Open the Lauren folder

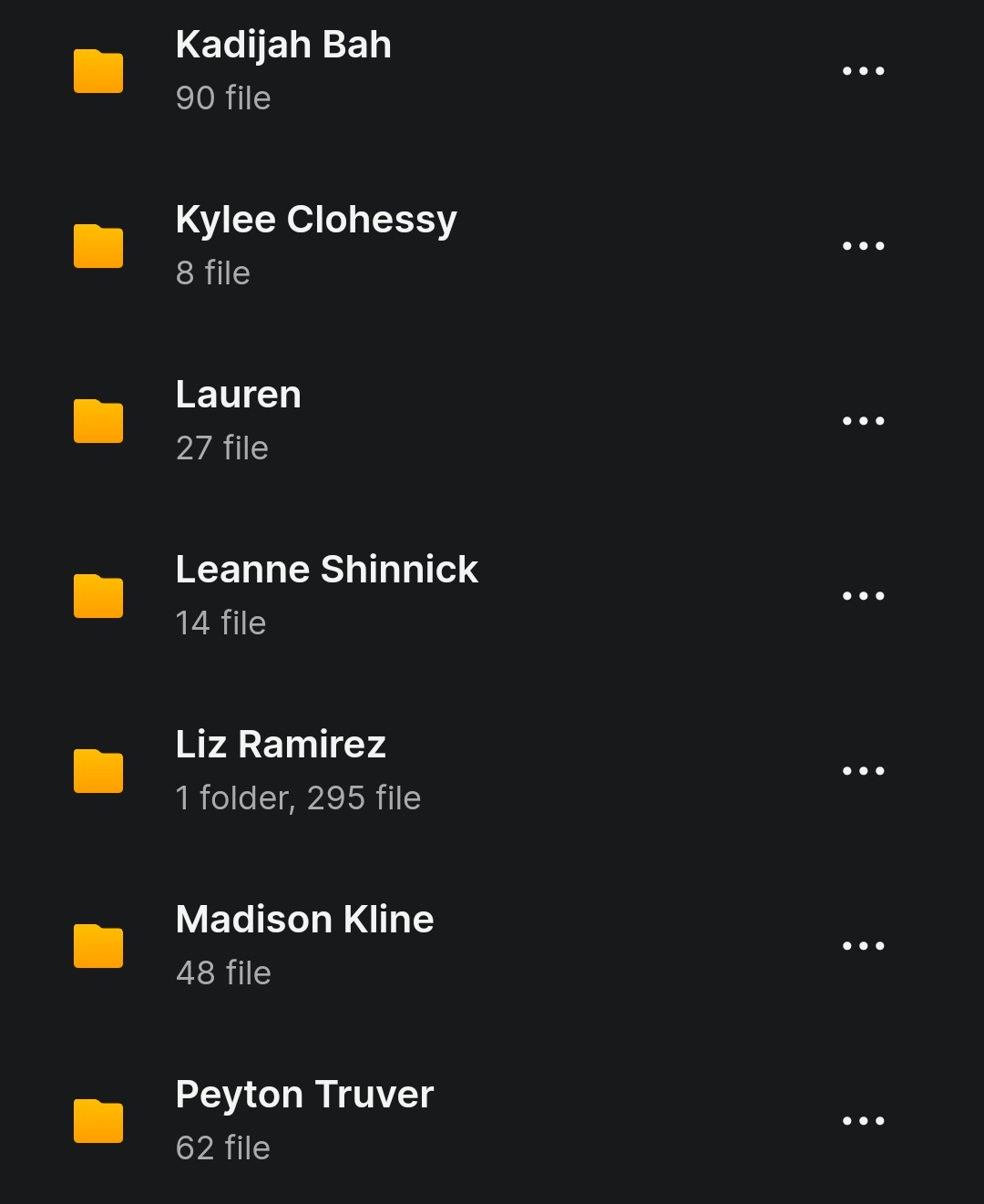tap(238, 420)
